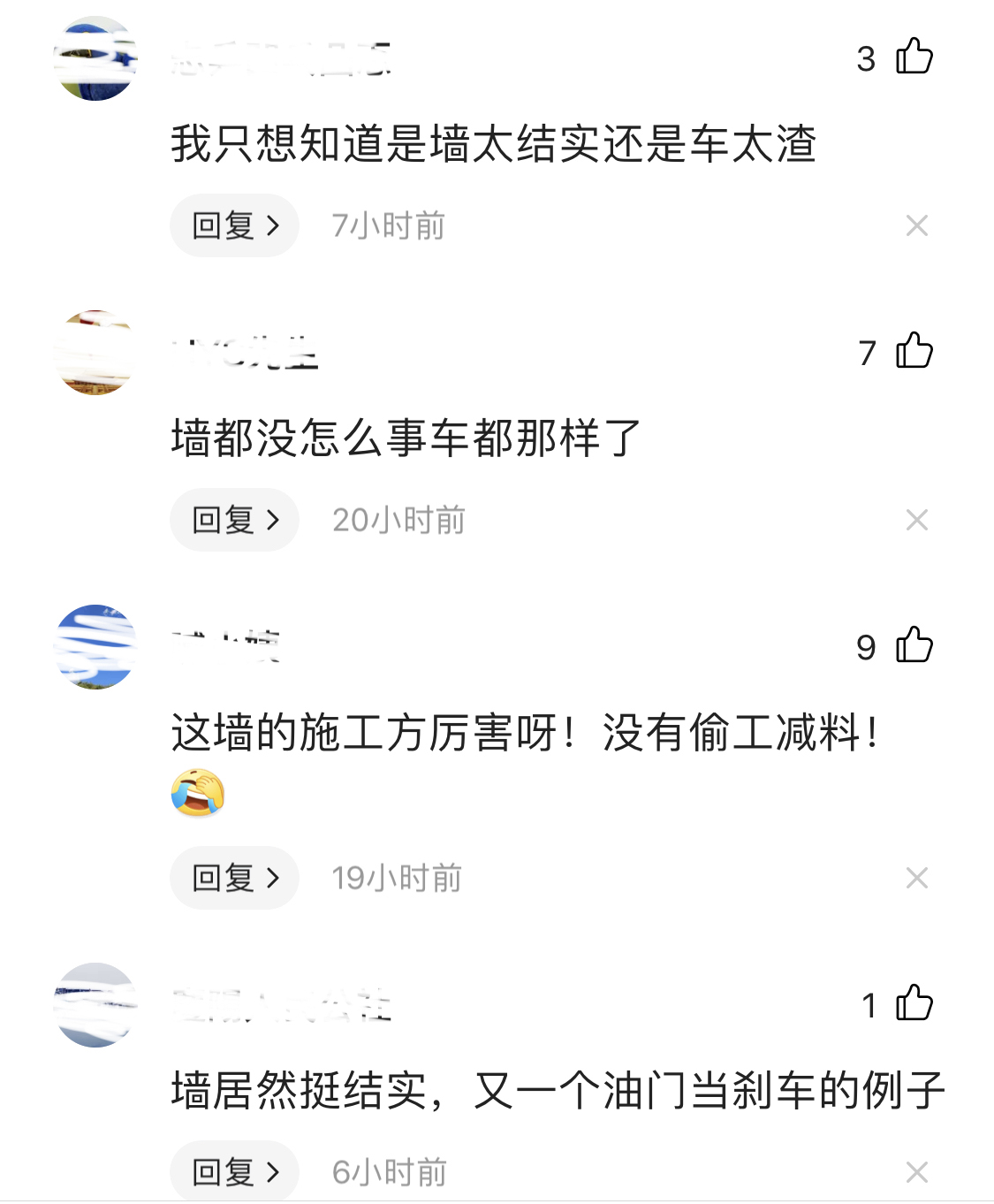Open the avatar beside the 施工方厉害 comment

coord(95,647)
